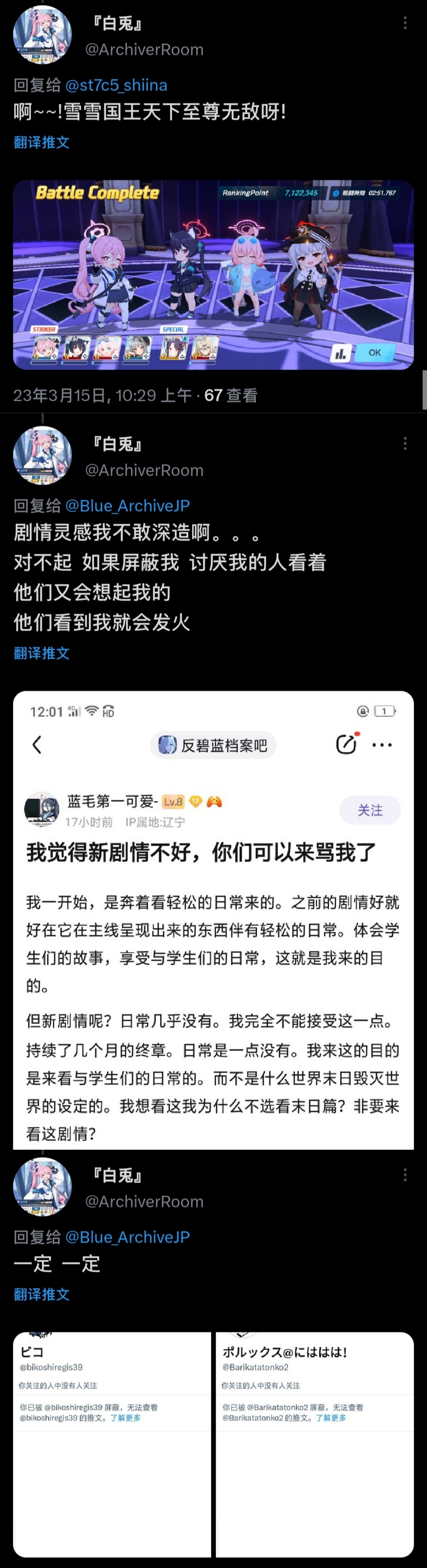Tap @Blue_ArchiveJP mention above 剧情灵感我不敢深造
The height and width of the screenshot is (1568, 427).
coord(127,506)
